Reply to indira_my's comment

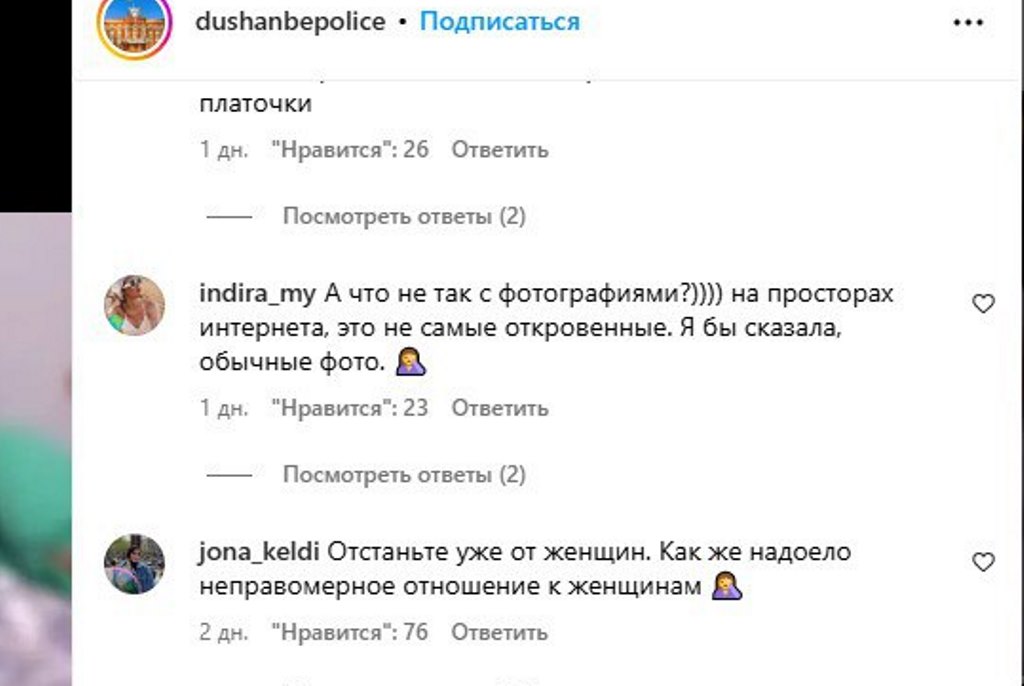tap(500, 408)
